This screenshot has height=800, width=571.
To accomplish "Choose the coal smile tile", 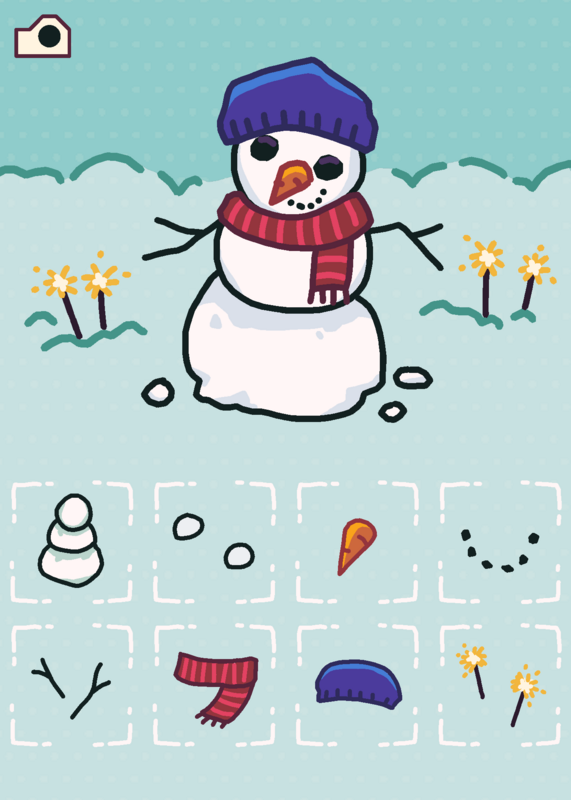I will tap(500, 542).
